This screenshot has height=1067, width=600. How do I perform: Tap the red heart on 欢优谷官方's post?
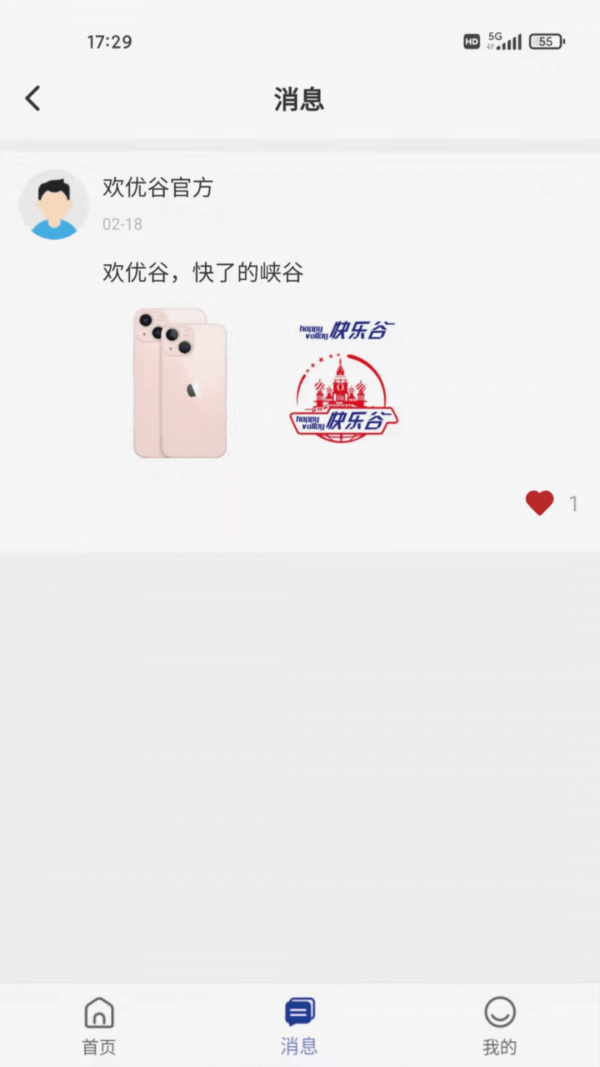pyautogui.click(x=540, y=503)
